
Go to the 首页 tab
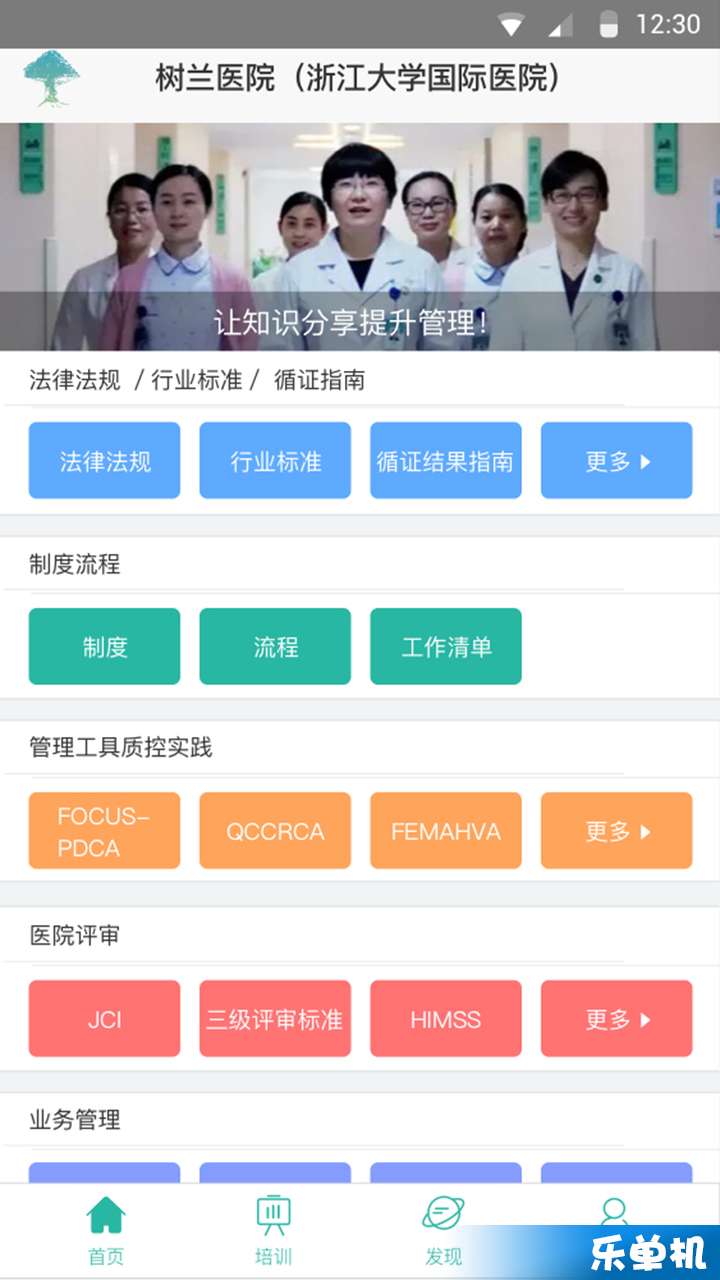tap(106, 1230)
